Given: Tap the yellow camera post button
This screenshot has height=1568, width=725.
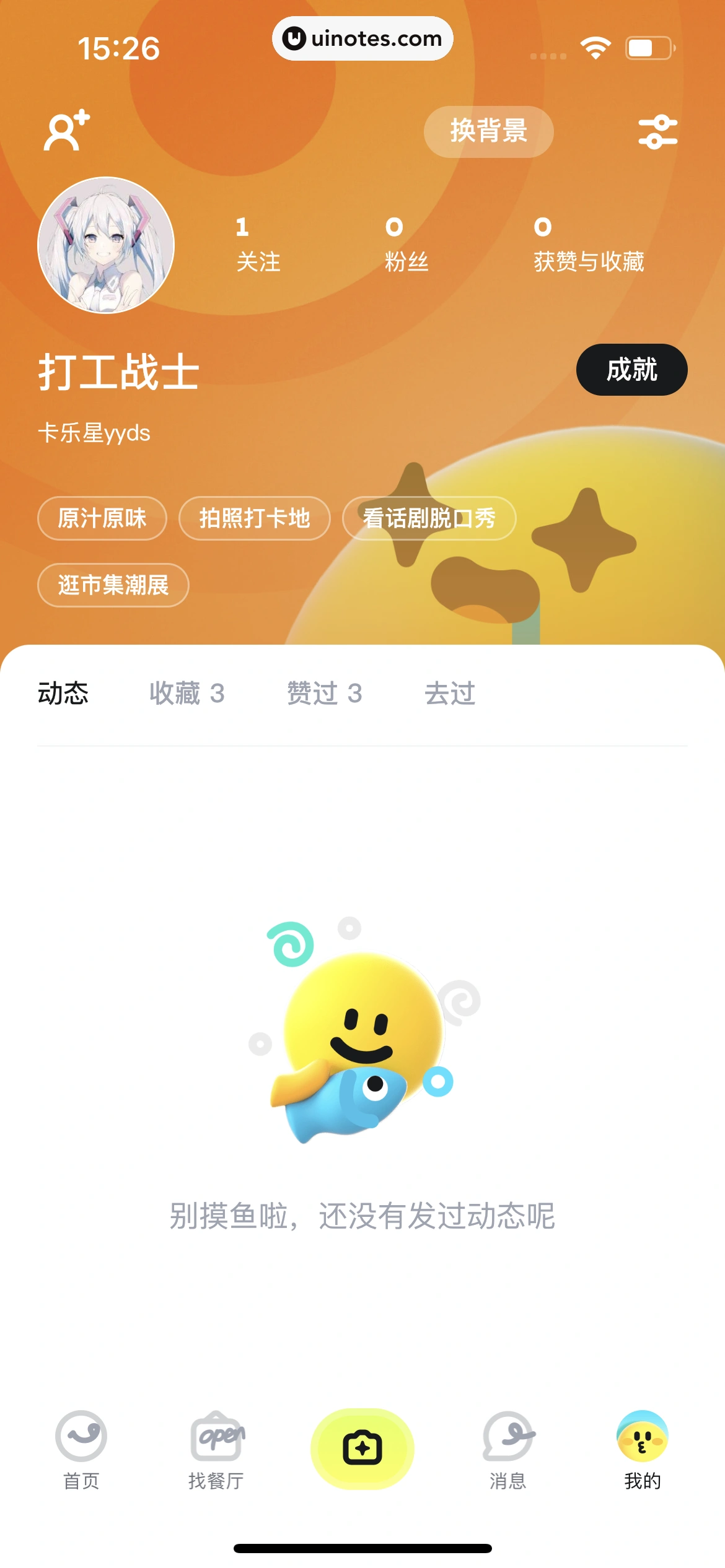Looking at the screenshot, I should tap(362, 1448).
